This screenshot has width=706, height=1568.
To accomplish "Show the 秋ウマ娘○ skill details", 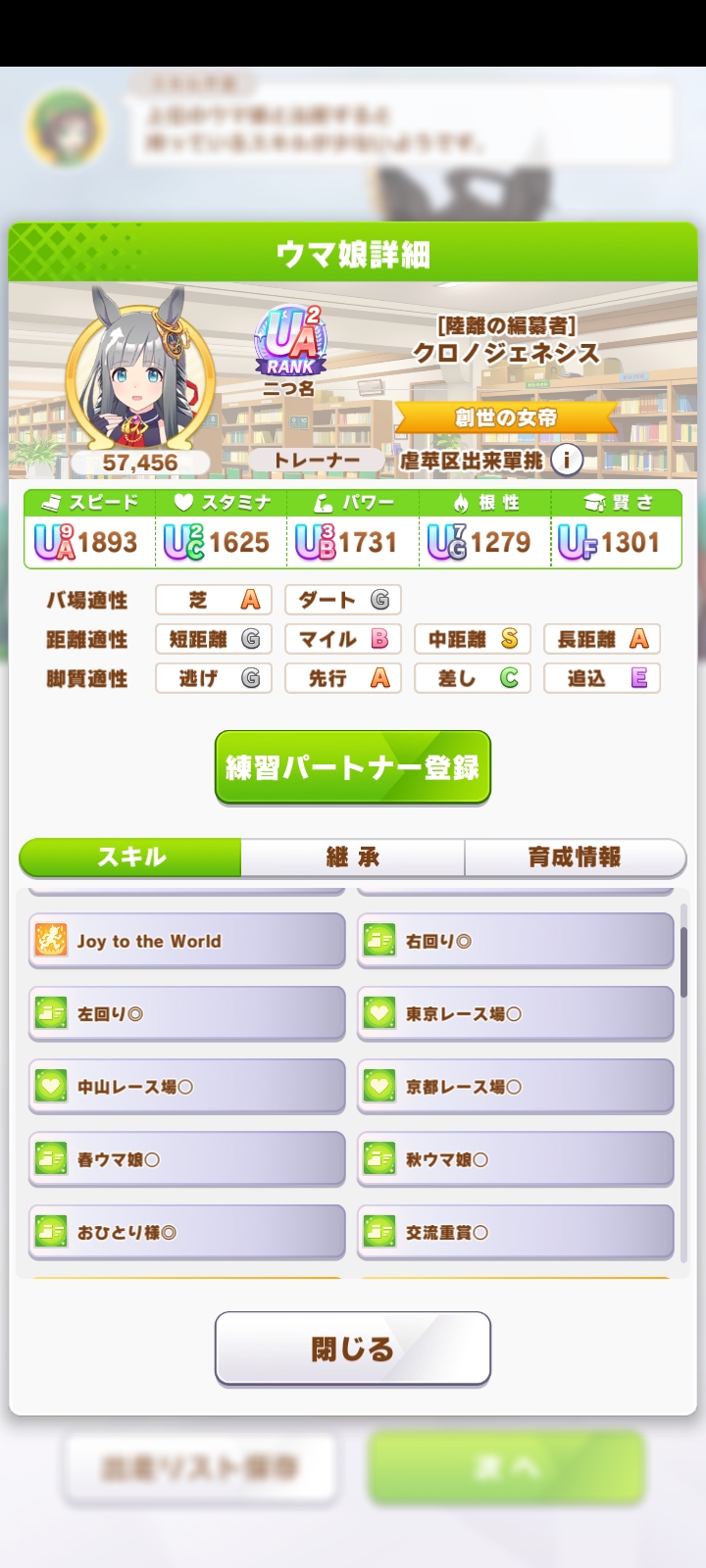I will pos(516,1159).
